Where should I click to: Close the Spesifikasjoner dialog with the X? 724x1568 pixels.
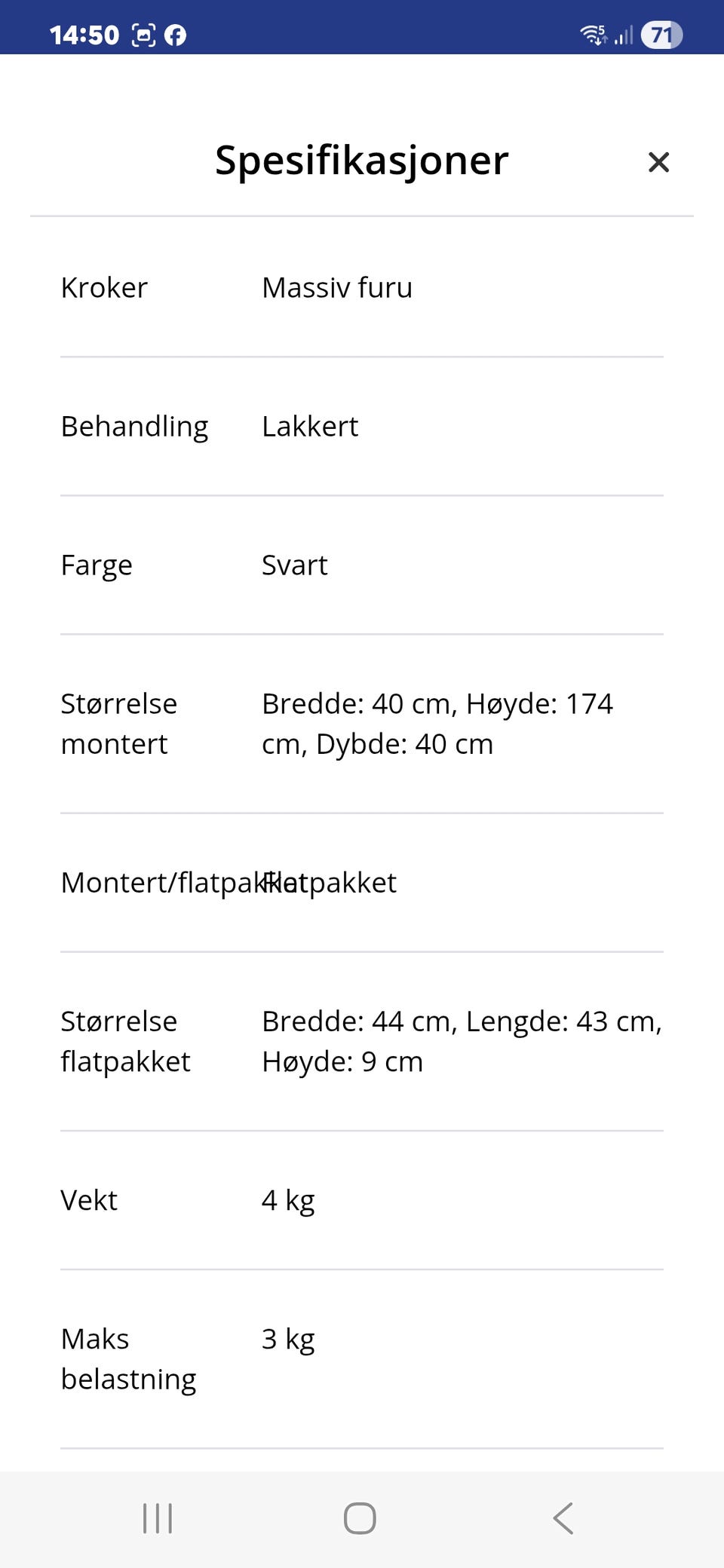658,162
